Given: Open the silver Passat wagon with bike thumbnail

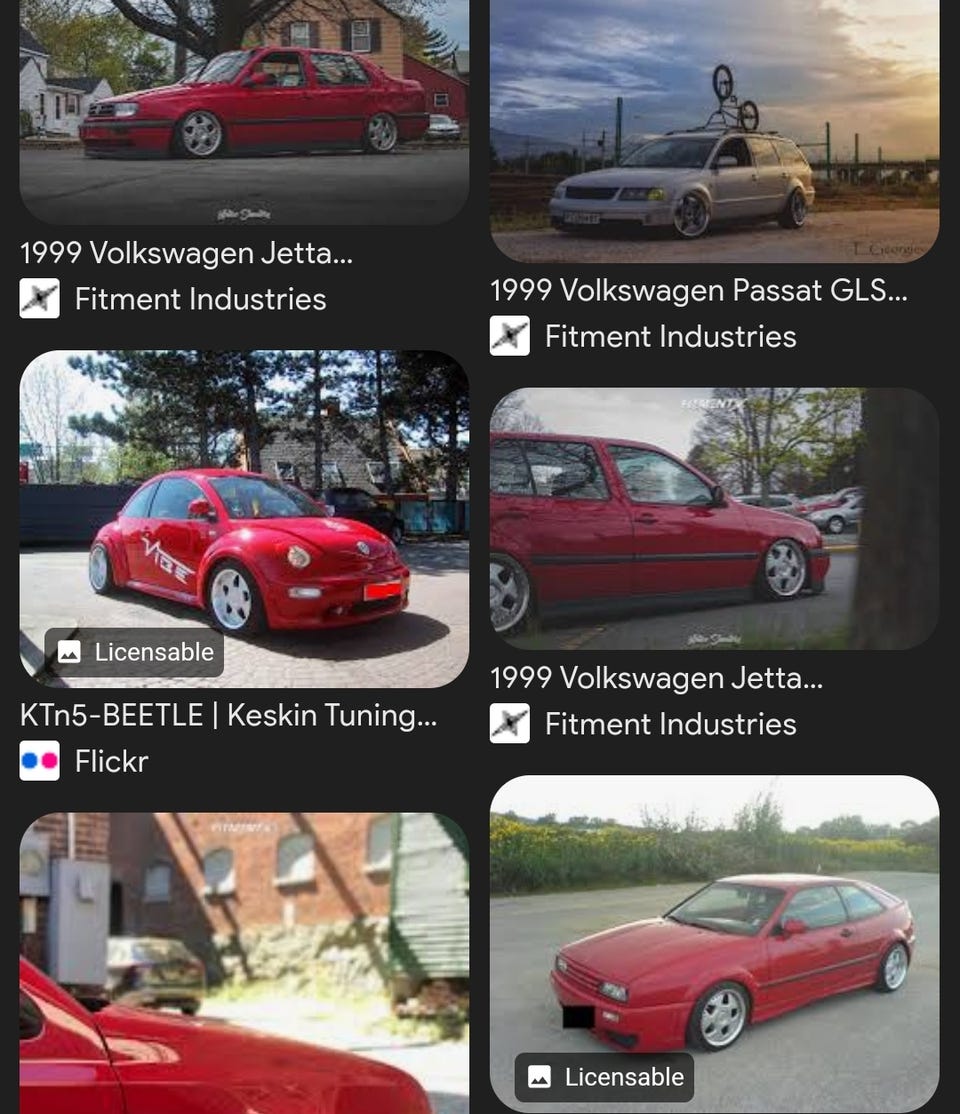Looking at the screenshot, I should (715, 128).
